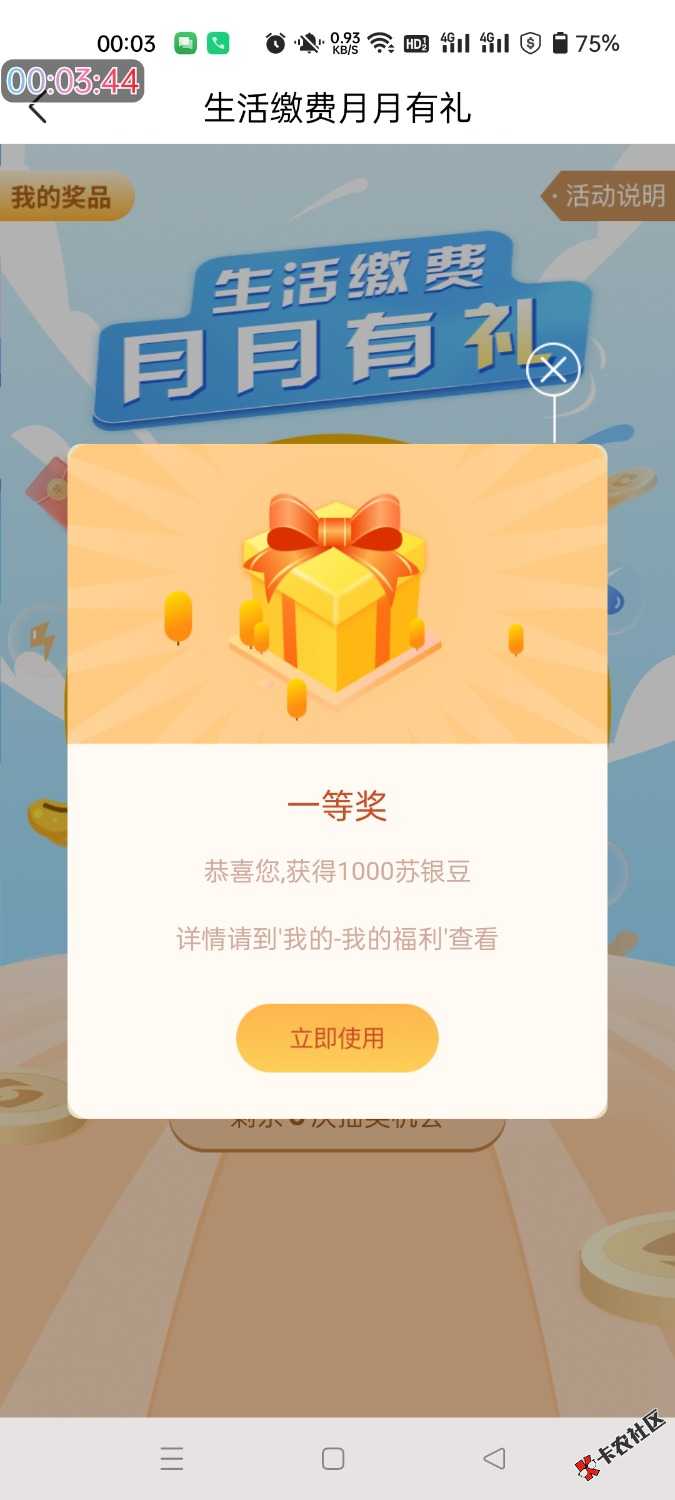Open 我的奖品 prize list
The image size is (675, 1500).
(x=62, y=197)
